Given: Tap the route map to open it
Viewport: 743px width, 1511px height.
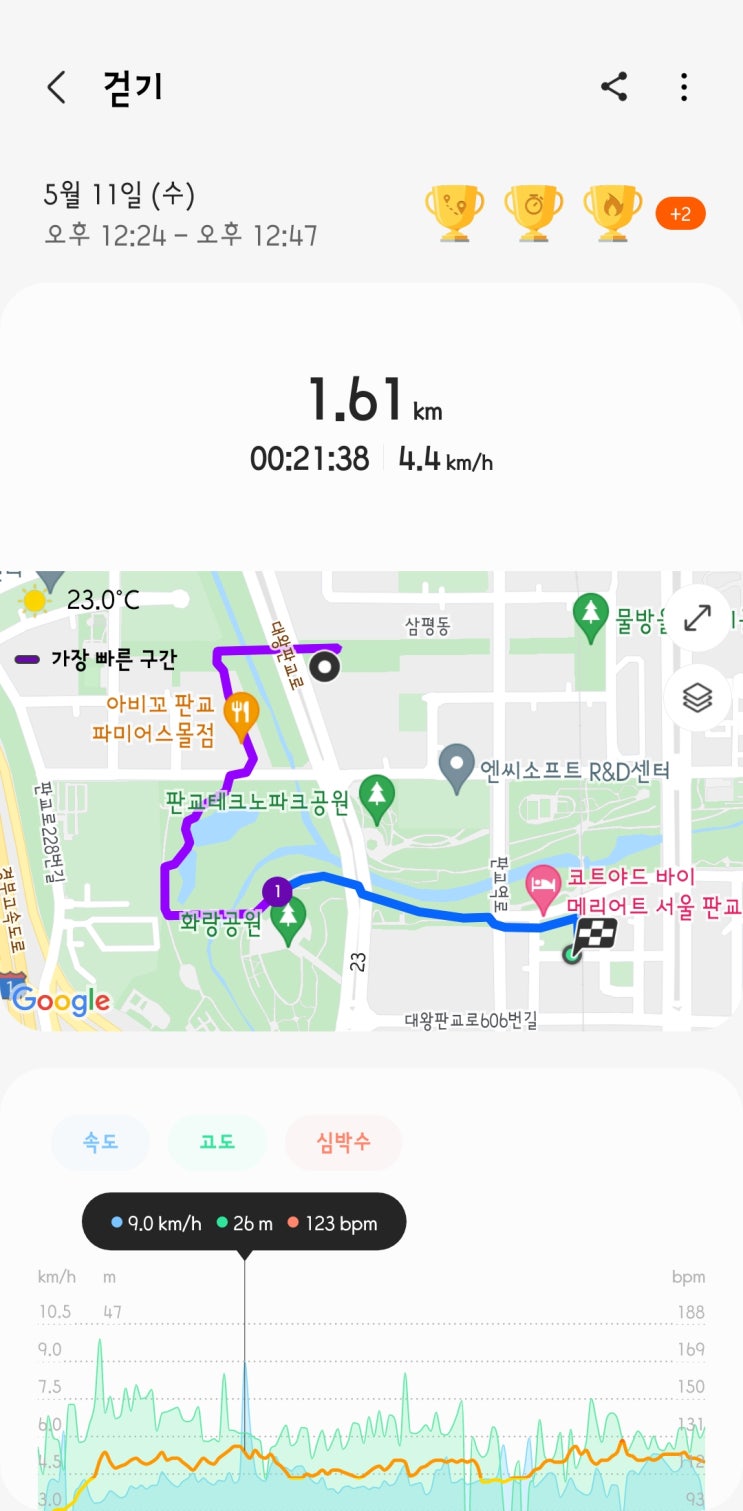Looking at the screenshot, I should pos(371,801).
